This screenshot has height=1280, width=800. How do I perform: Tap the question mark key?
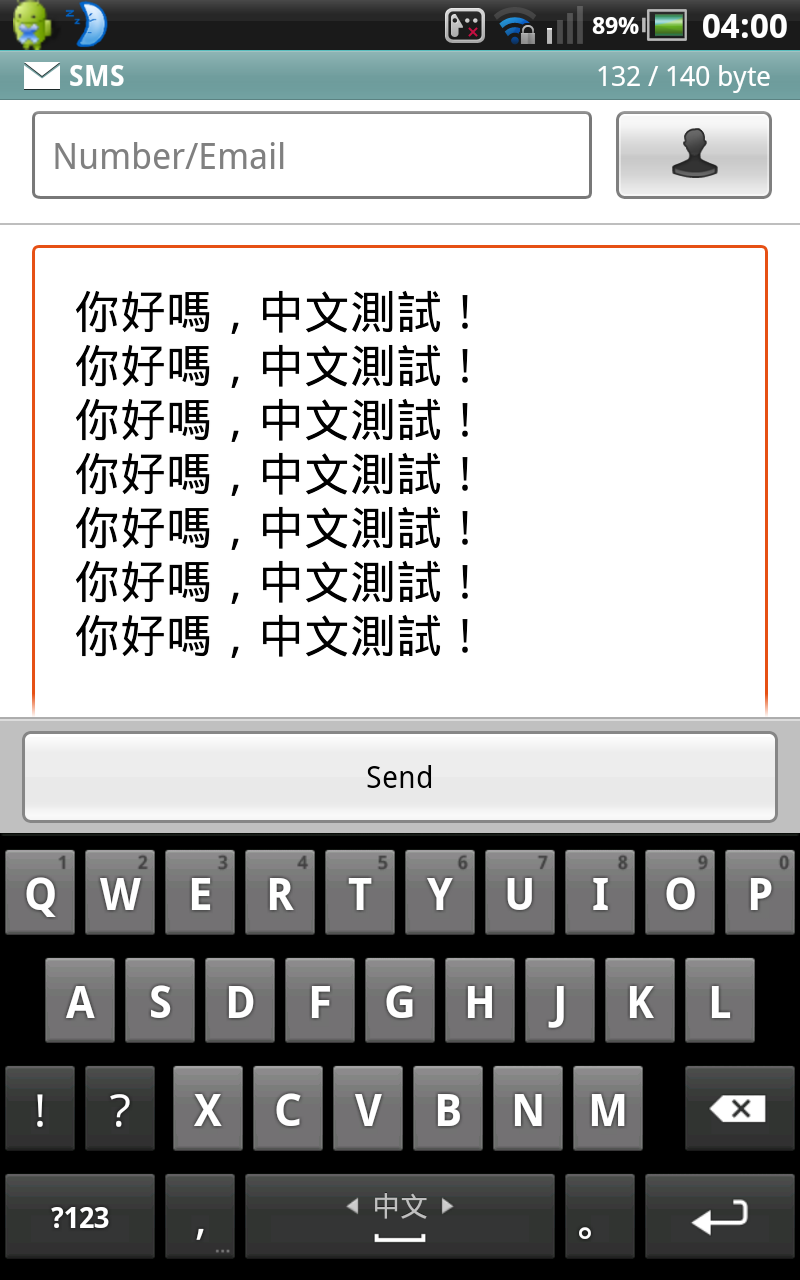120,1107
